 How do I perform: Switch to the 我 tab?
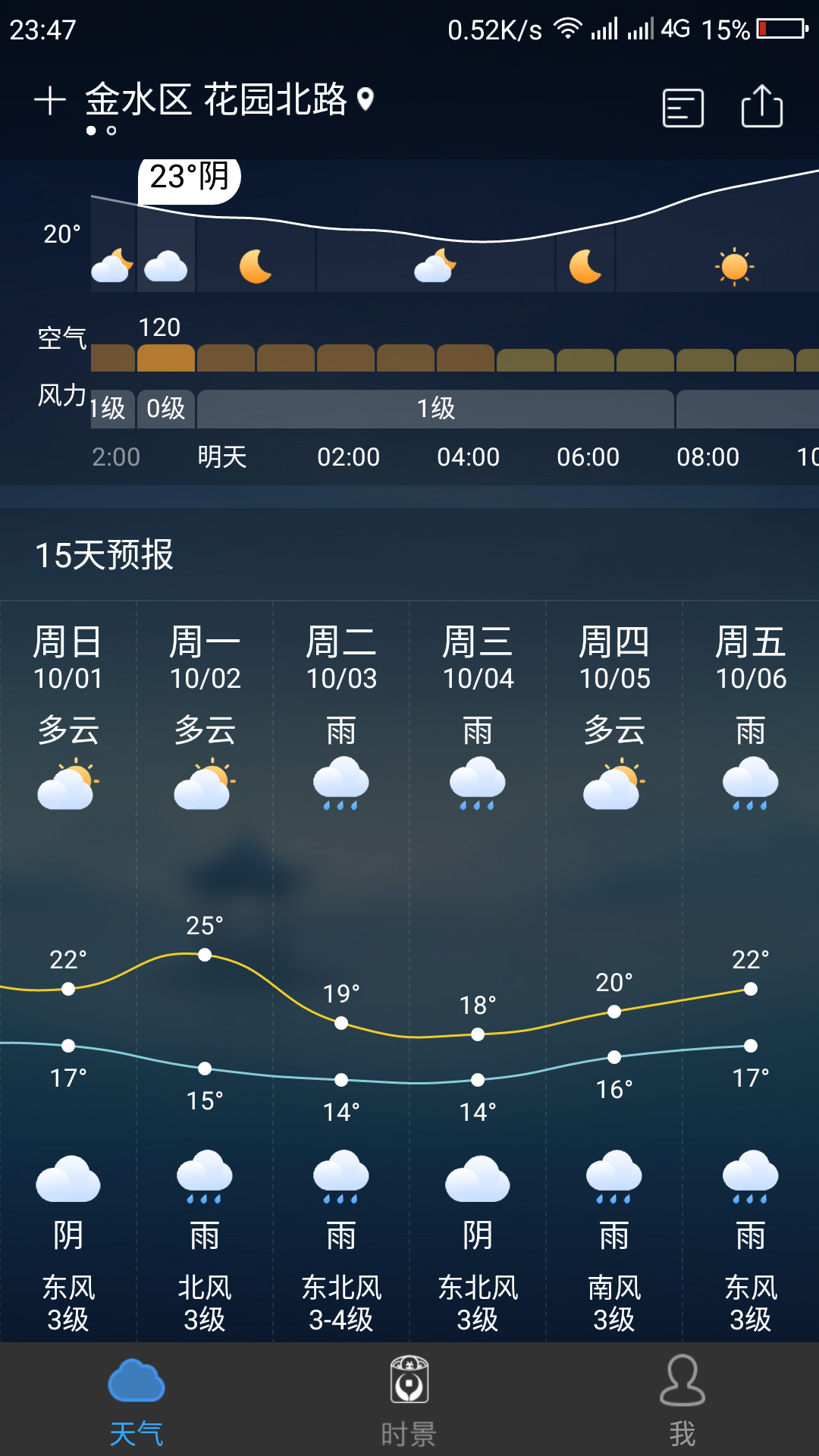(682, 1400)
